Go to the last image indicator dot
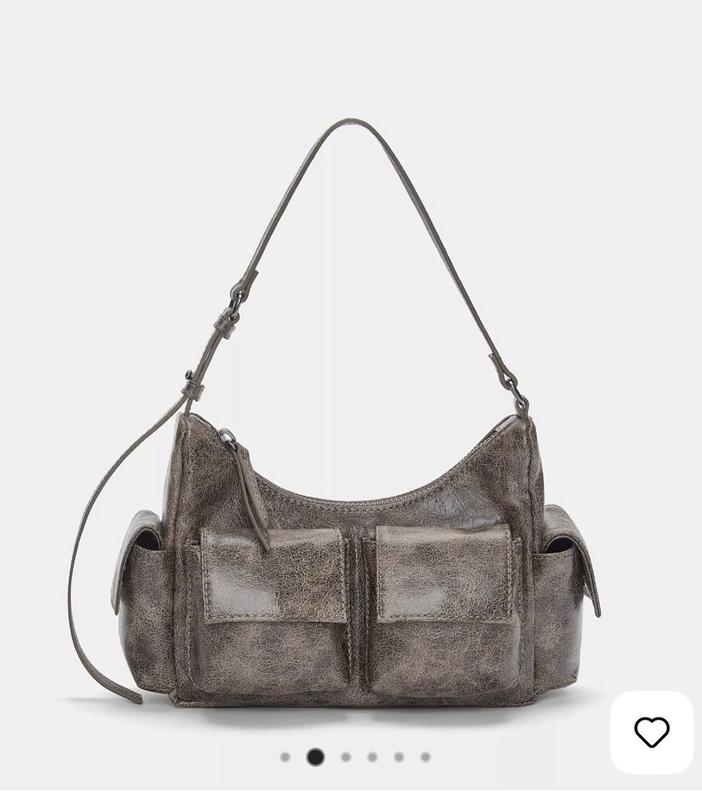This screenshot has width=702, height=800. click(425, 757)
